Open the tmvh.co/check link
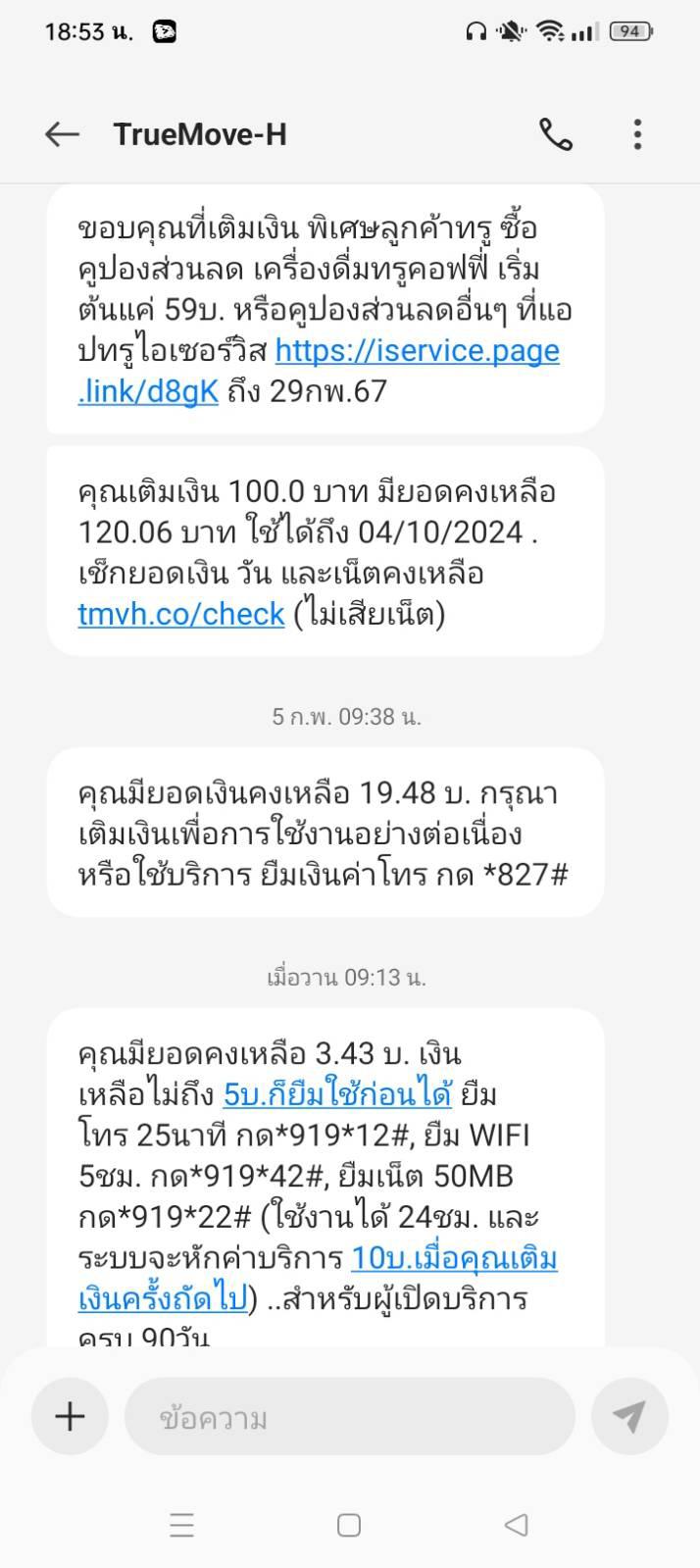Screen dimensions: 700x1568 point(181,614)
